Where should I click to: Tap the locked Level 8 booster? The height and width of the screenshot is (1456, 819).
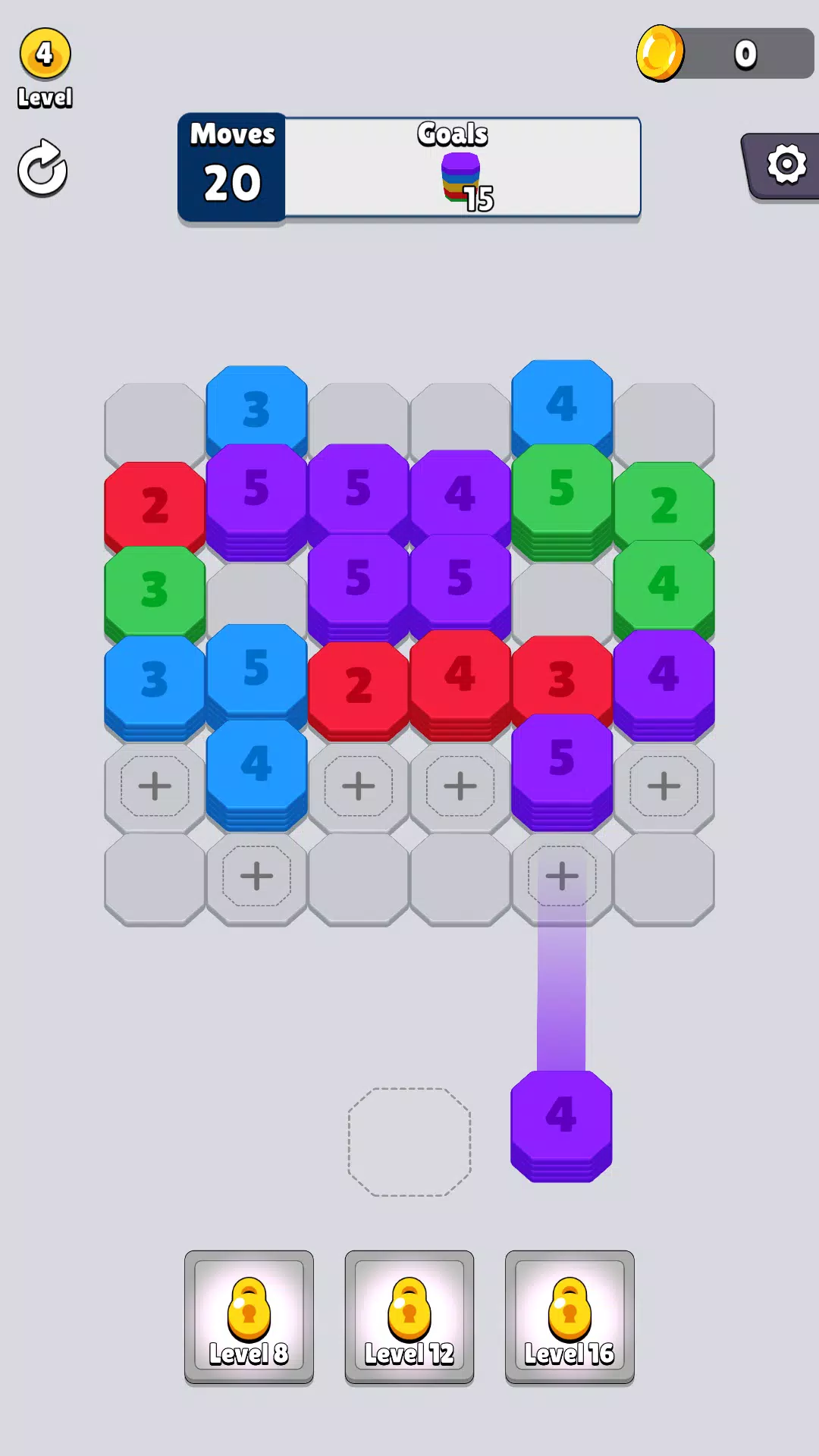249,1316
